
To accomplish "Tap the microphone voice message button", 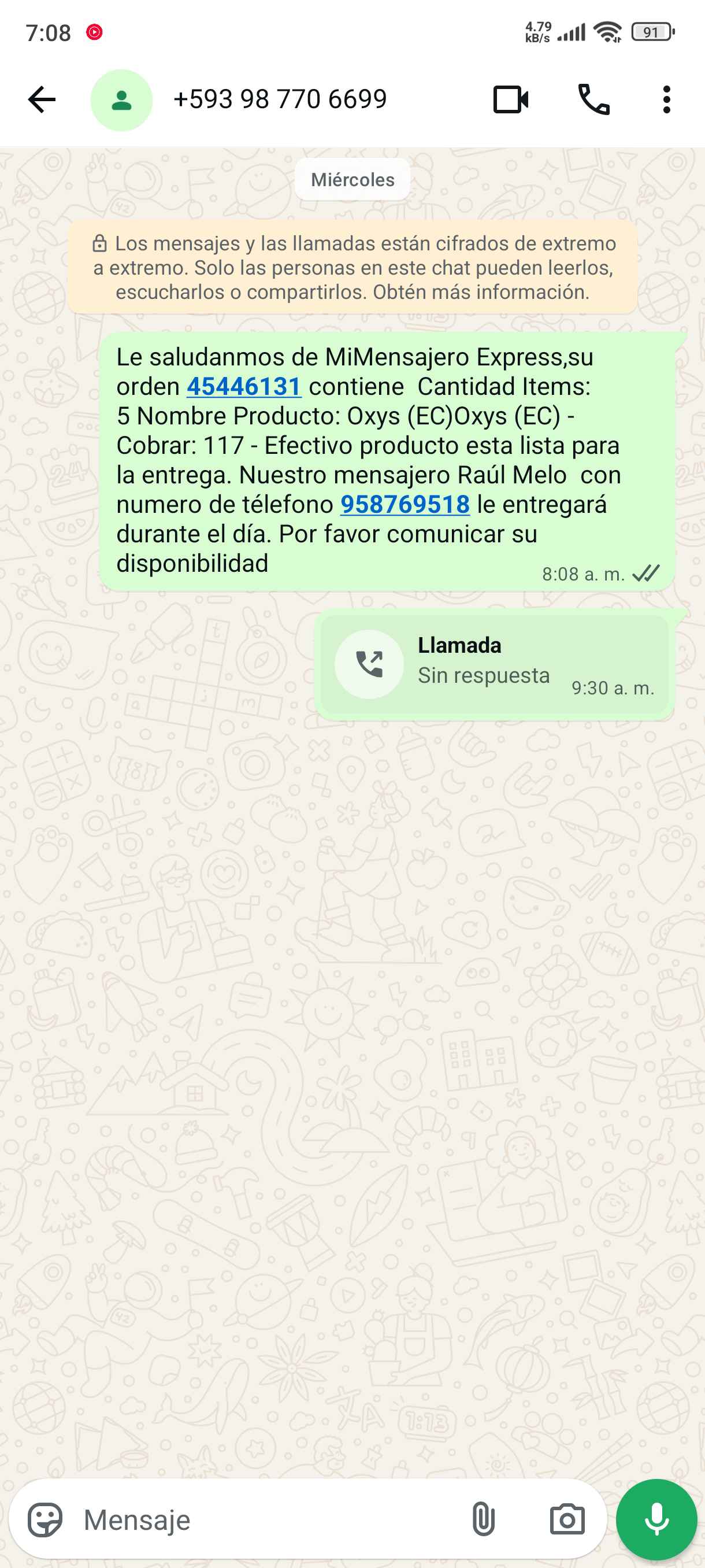I will [x=656, y=1520].
